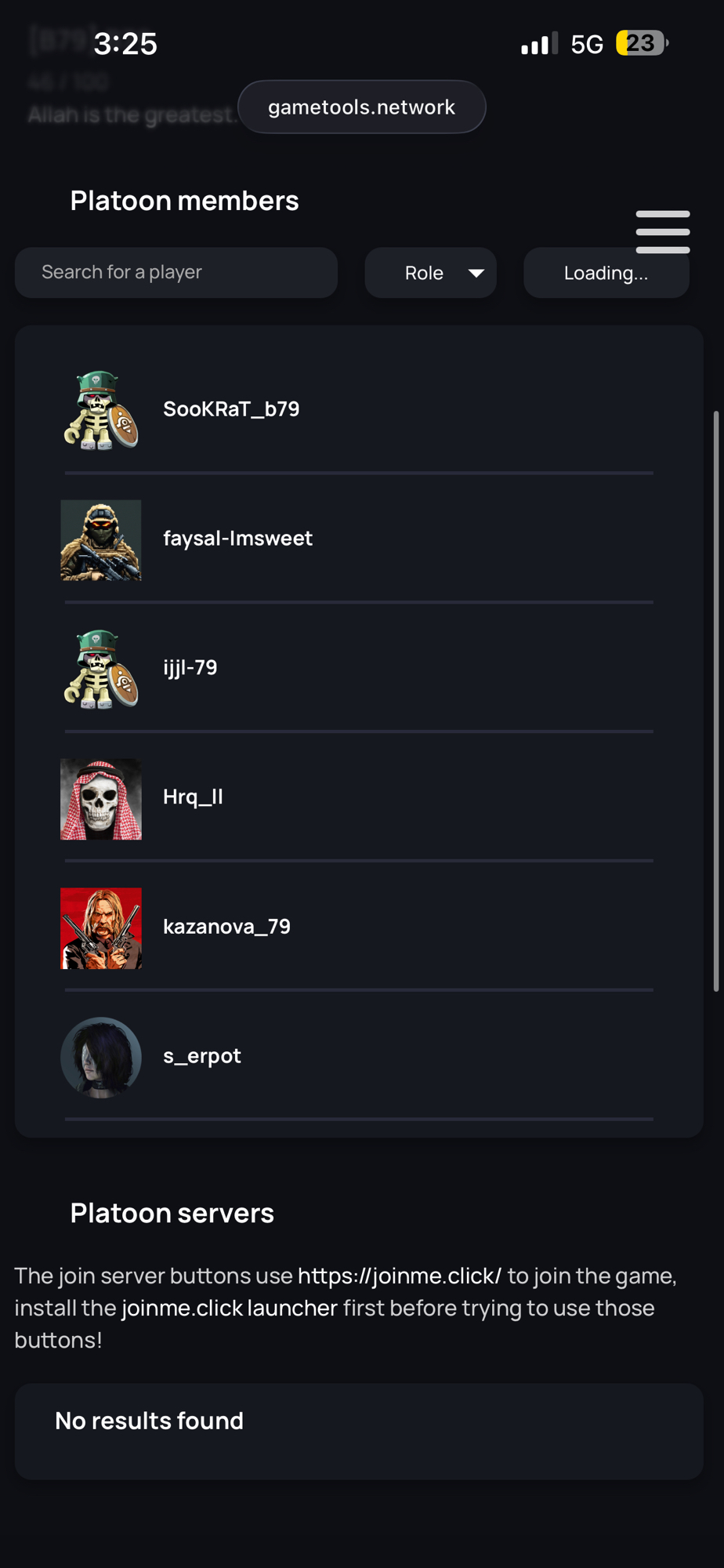The image size is (724, 1568).
Task: Tap the gametools.network address pill
Action: 361,107
